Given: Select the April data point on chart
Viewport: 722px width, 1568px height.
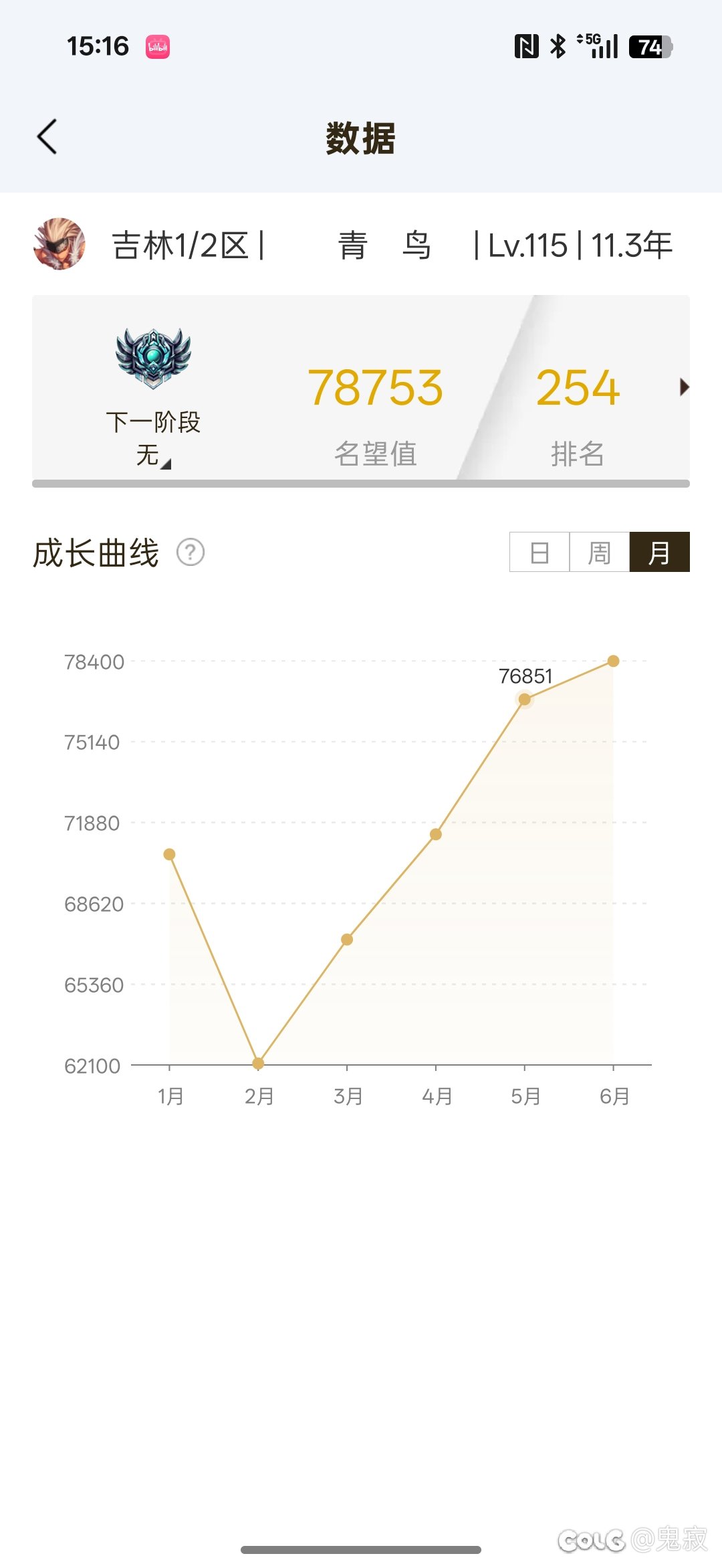Looking at the screenshot, I should 436,834.
